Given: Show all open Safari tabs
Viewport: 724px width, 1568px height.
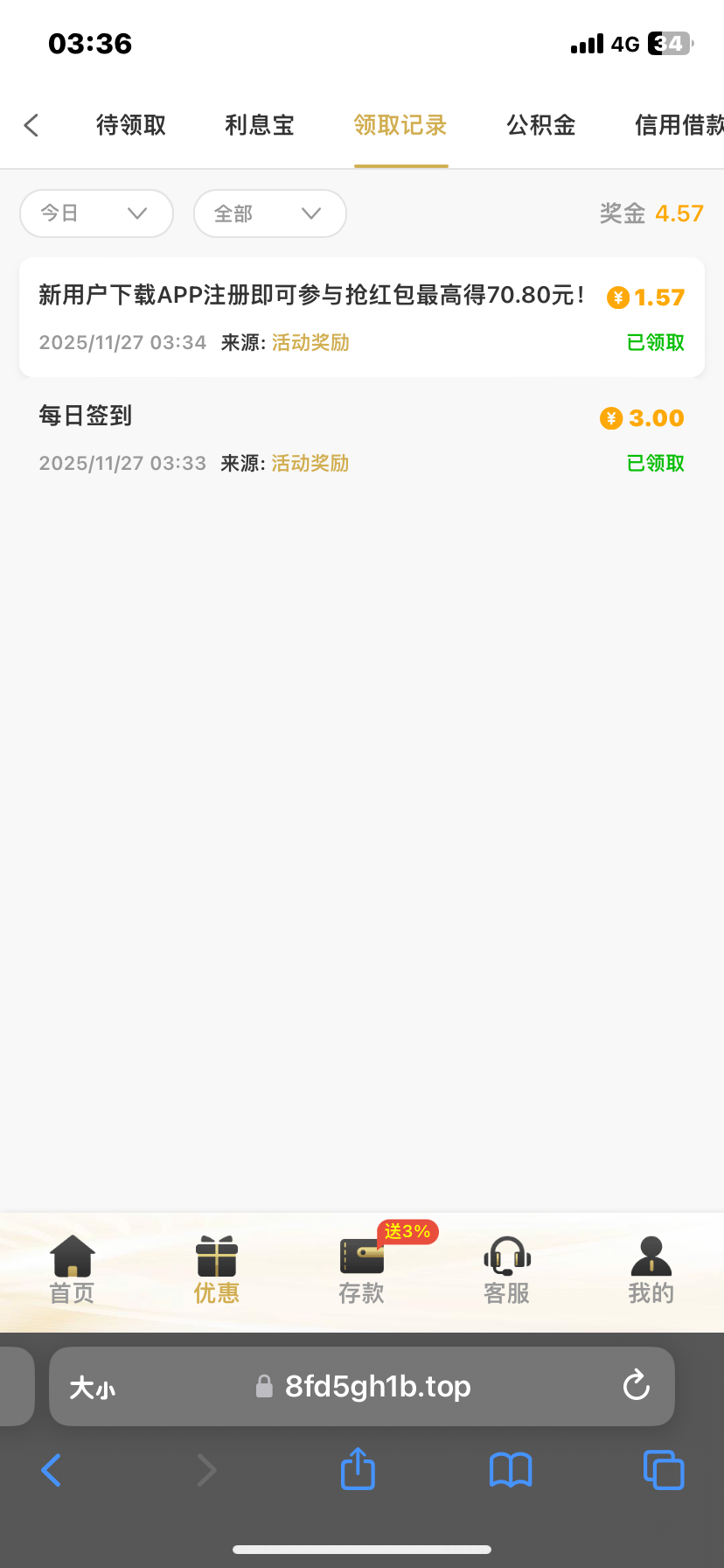Looking at the screenshot, I should (664, 1470).
